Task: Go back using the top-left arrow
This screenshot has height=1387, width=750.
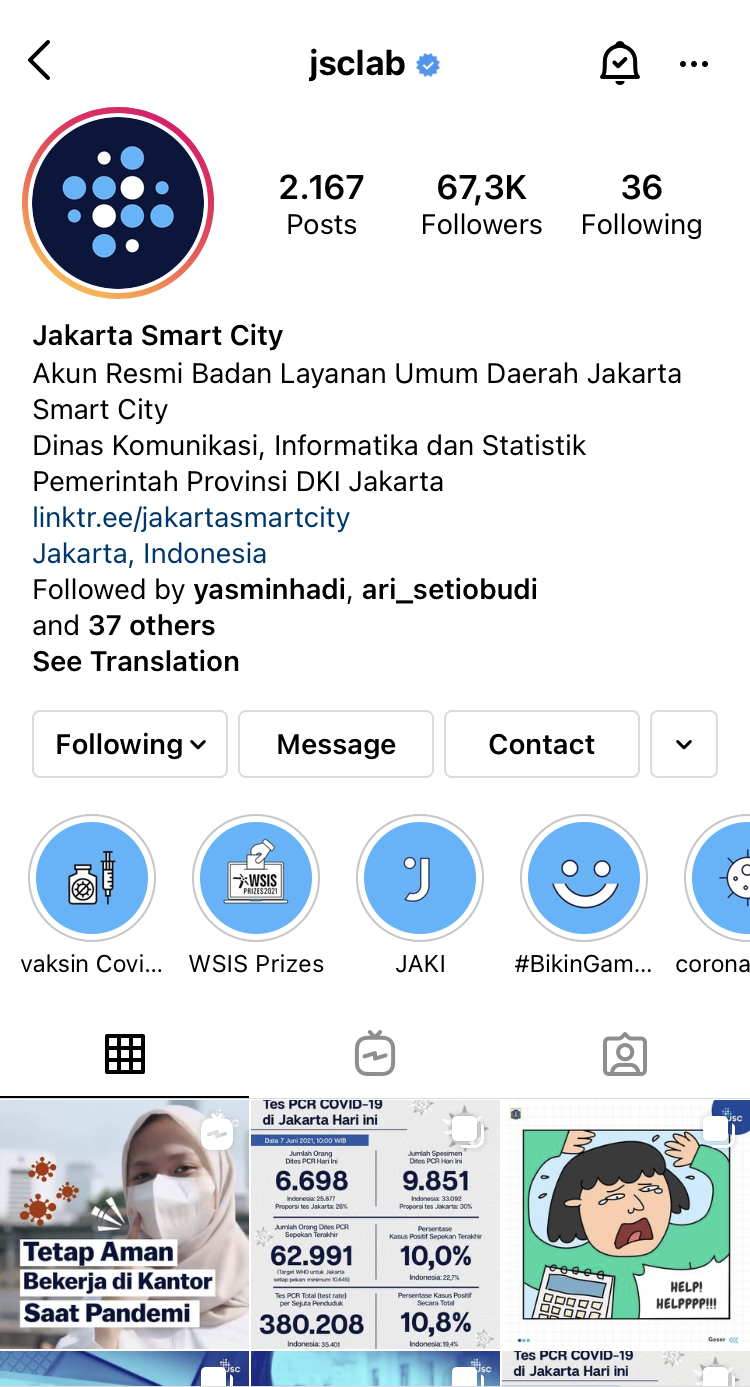Action: pos(39,62)
